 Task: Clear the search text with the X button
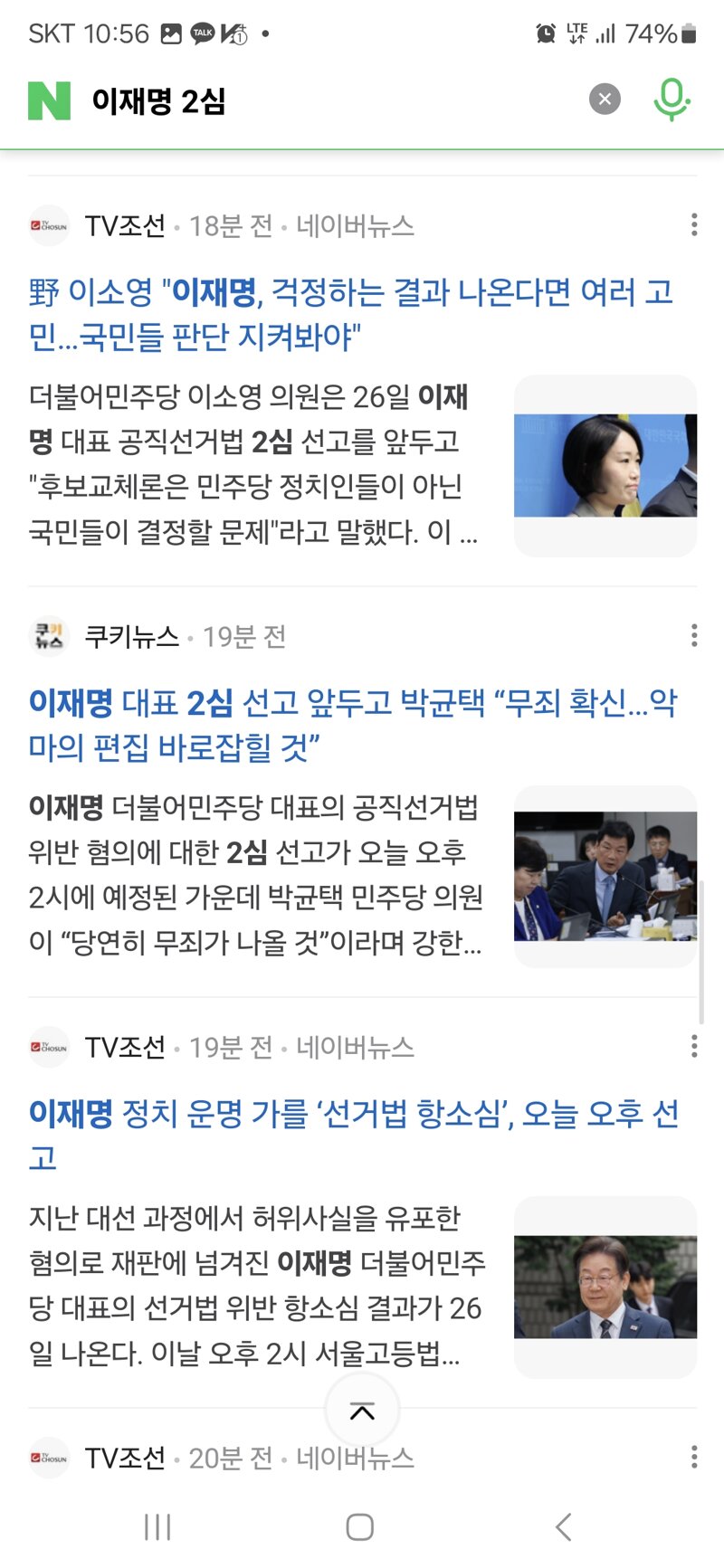605,99
